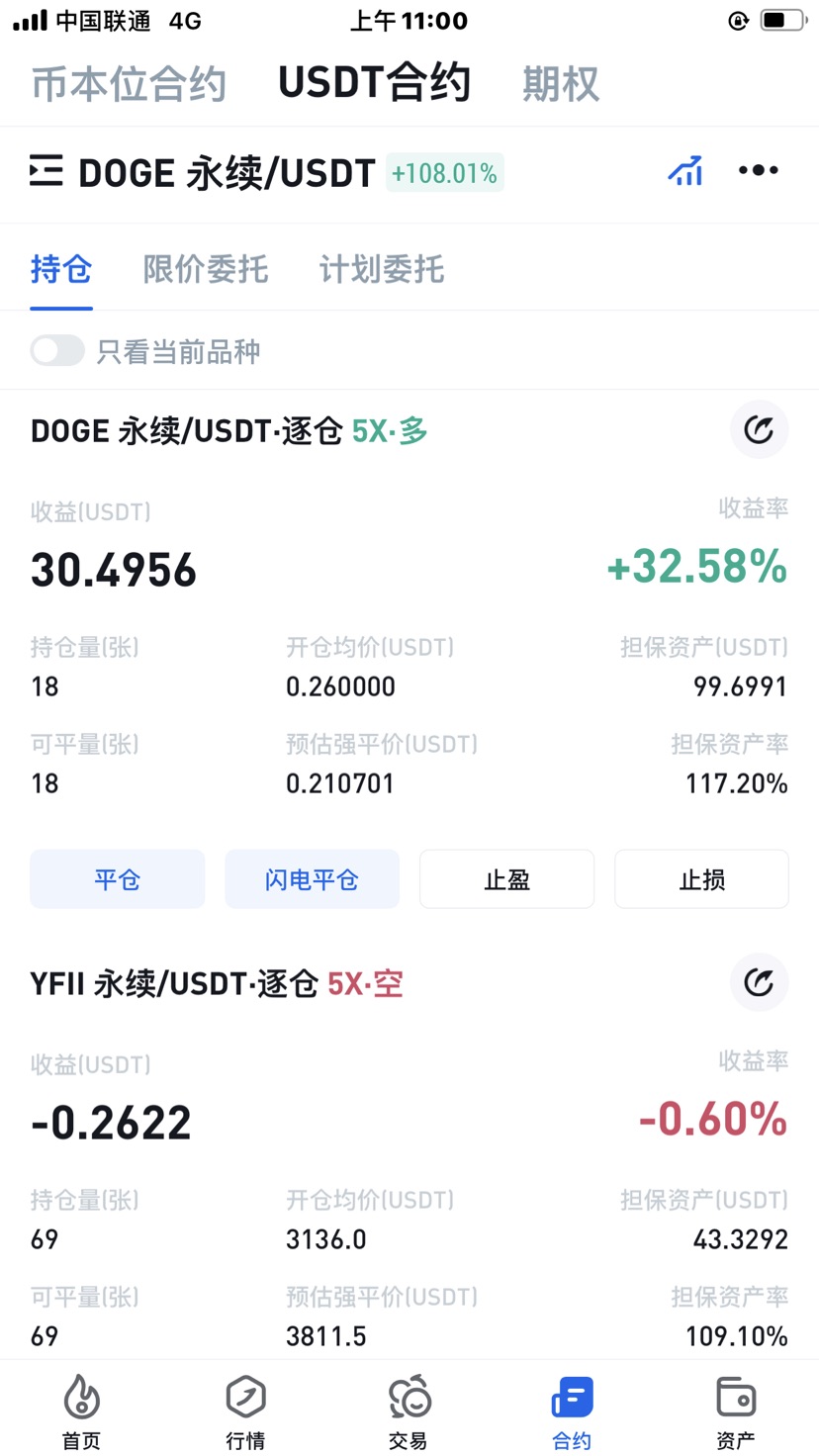
Task: Share the YFII position
Action: [759, 982]
